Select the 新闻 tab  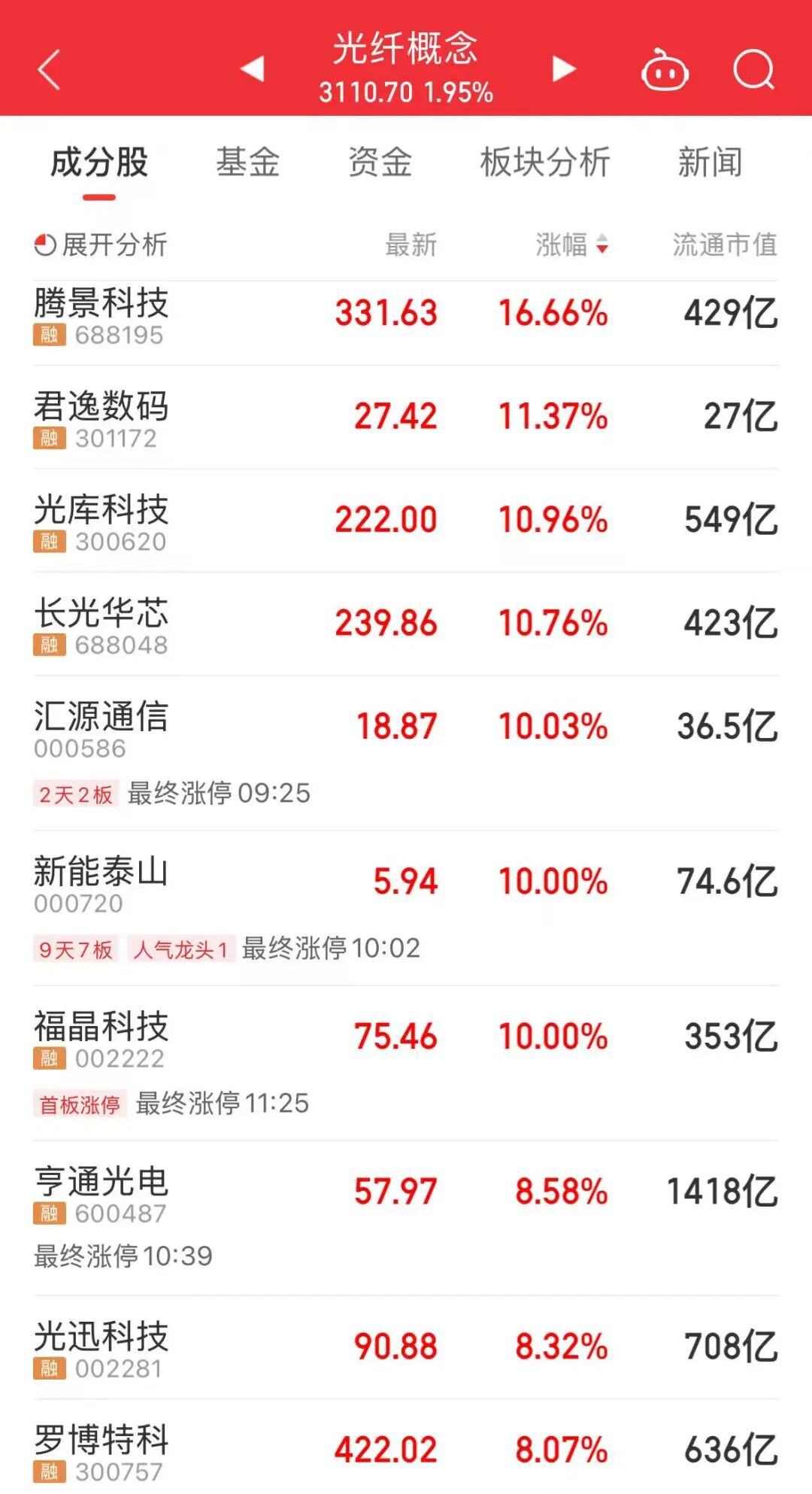(x=710, y=162)
